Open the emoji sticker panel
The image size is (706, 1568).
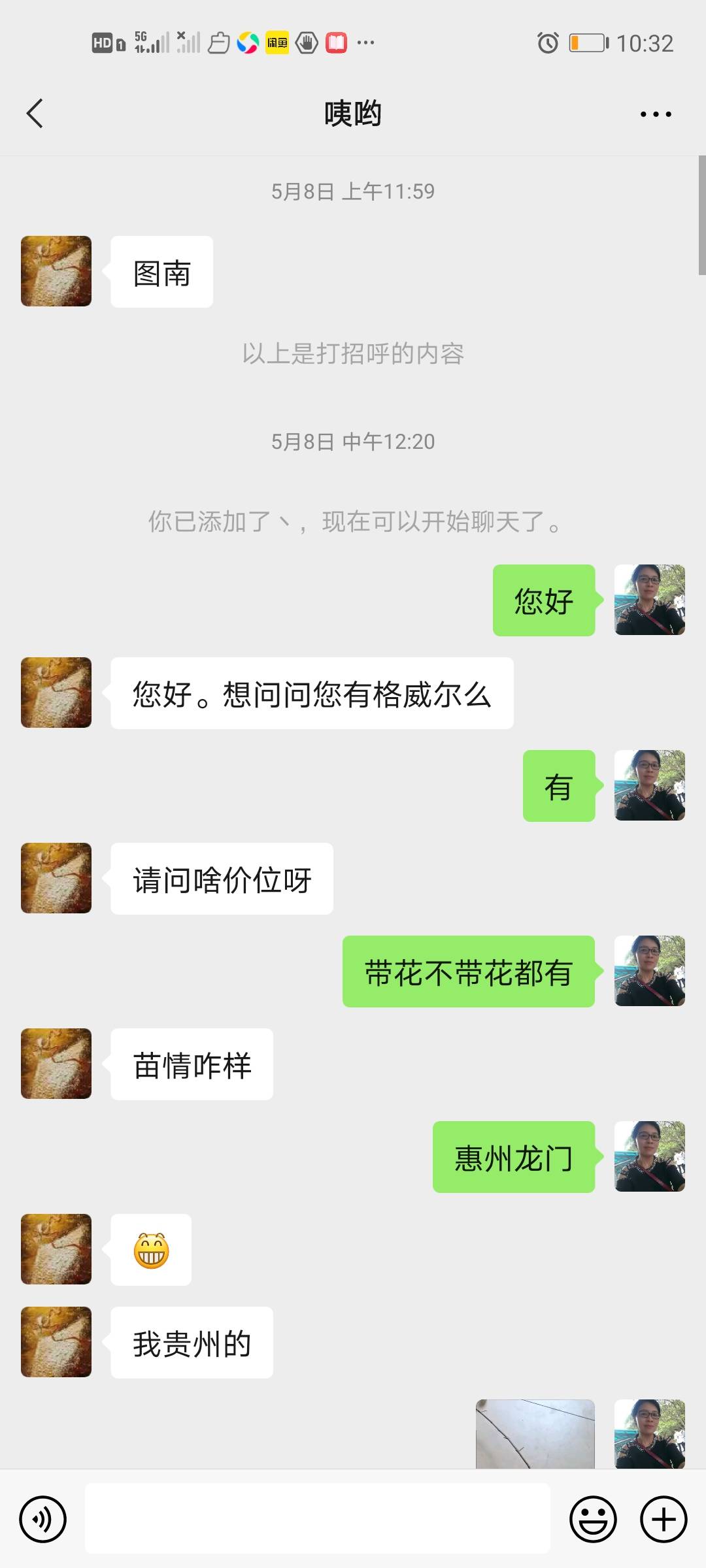click(x=593, y=1519)
